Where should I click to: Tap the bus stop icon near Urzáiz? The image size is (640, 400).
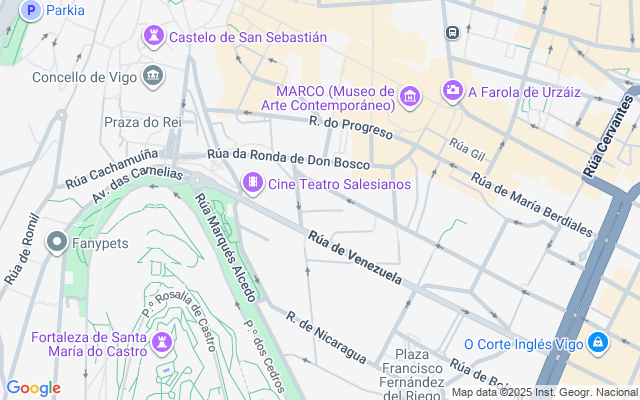click(x=452, y=33)
